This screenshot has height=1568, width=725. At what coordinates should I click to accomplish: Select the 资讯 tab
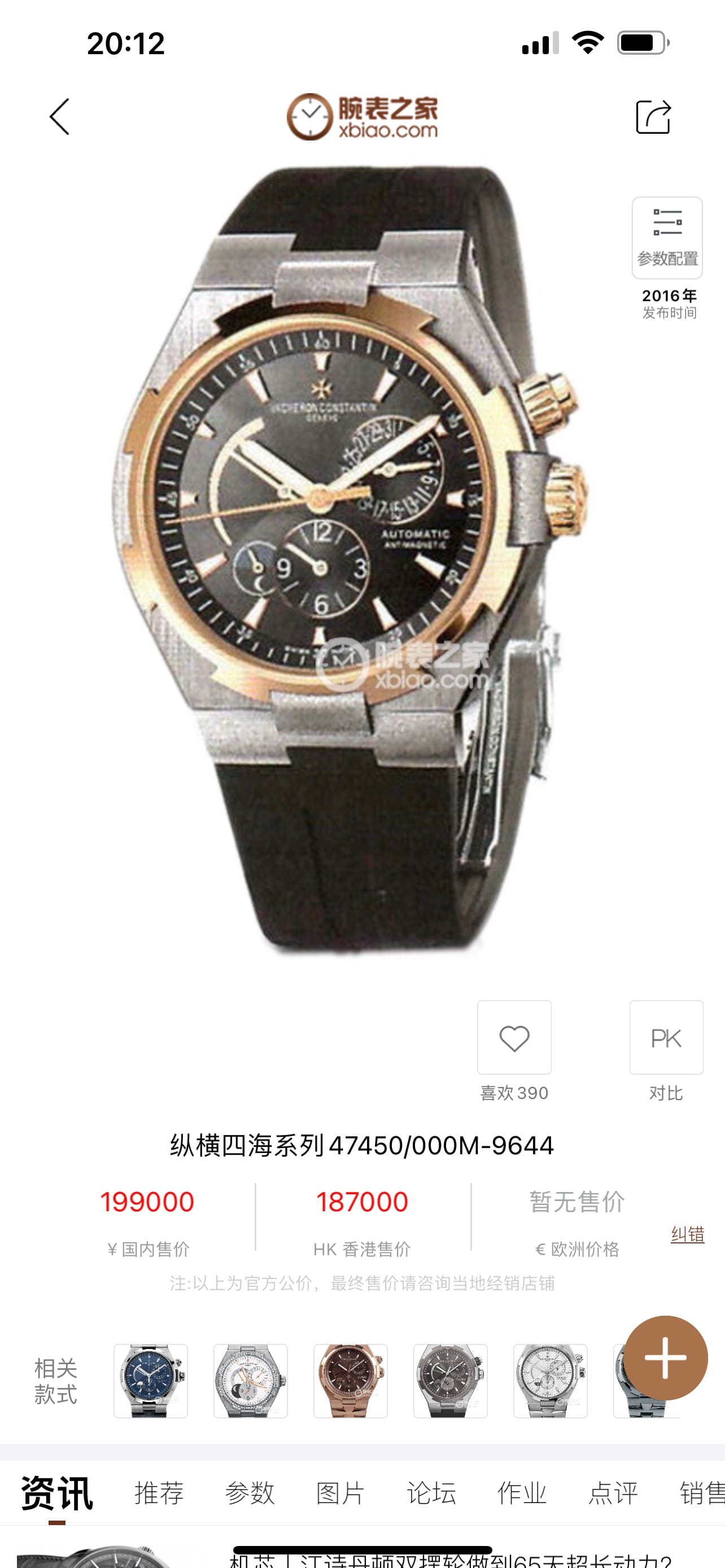point(56,1493)
